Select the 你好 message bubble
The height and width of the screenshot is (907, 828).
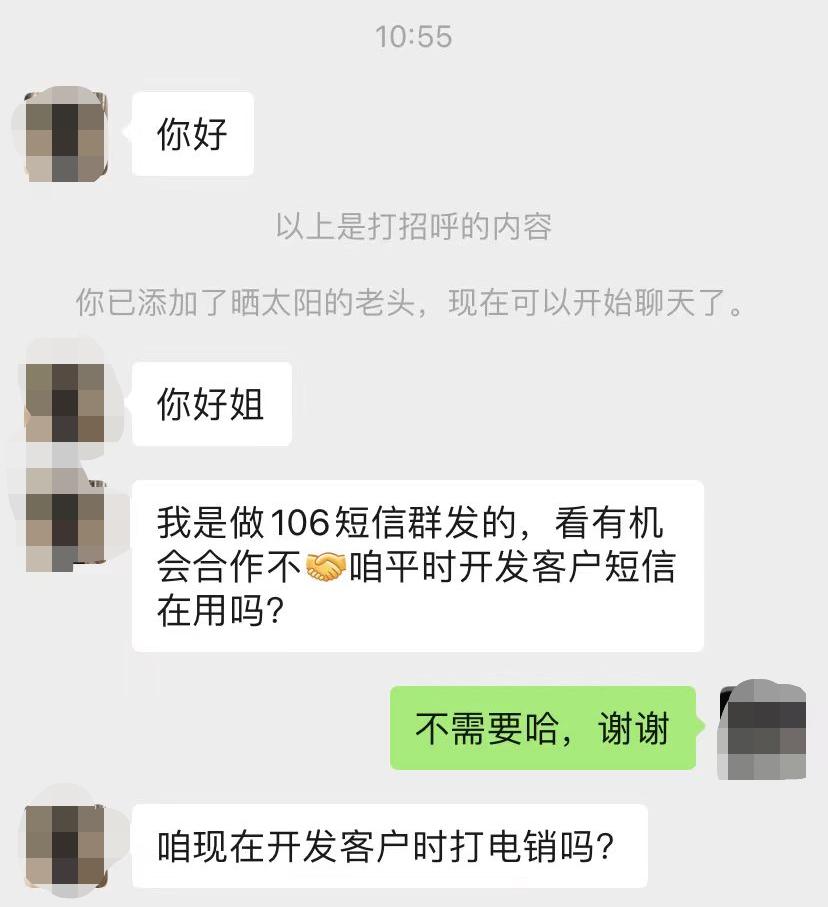192,131
